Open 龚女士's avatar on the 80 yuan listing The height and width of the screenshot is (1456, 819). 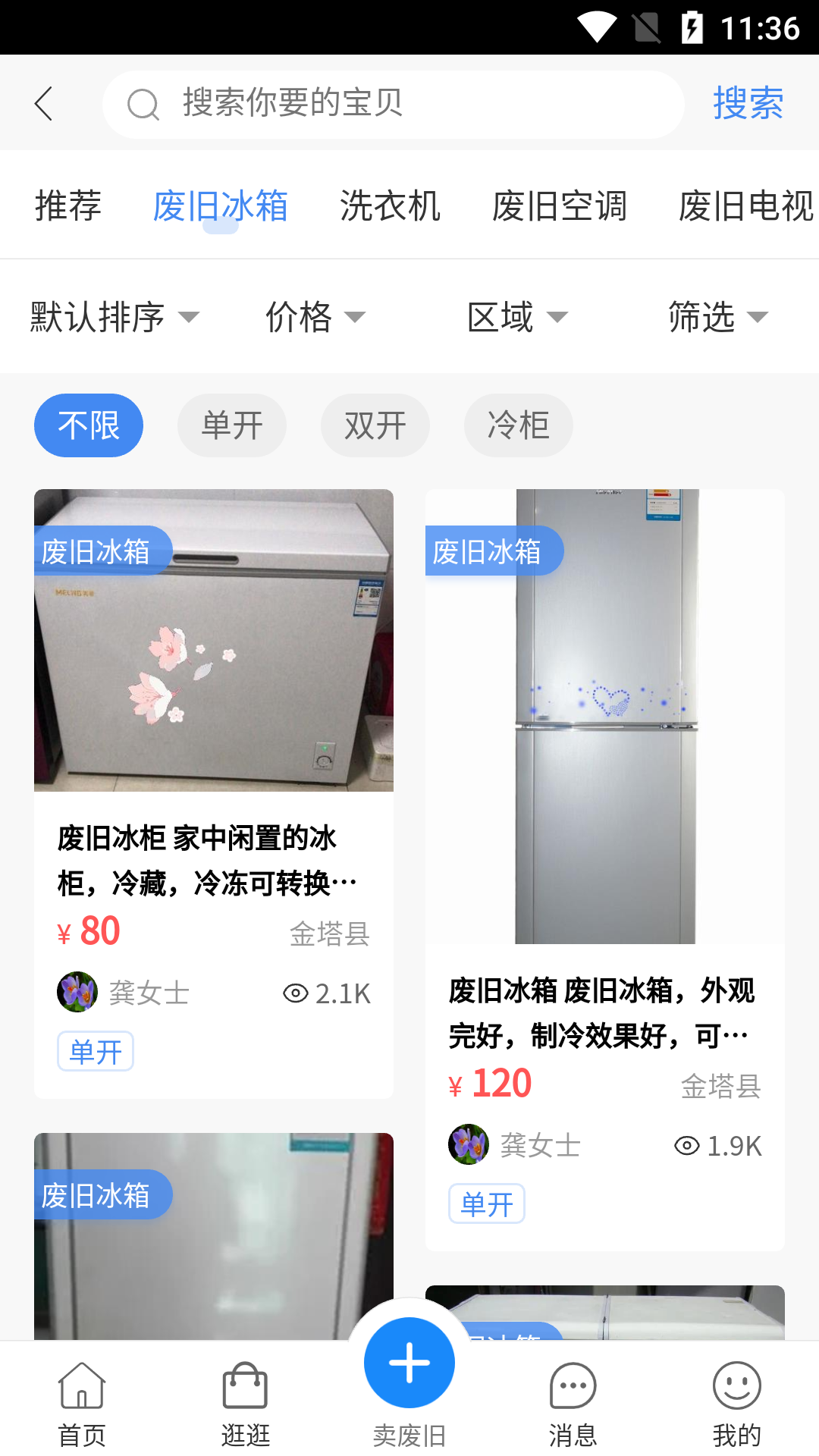(77, 991)
